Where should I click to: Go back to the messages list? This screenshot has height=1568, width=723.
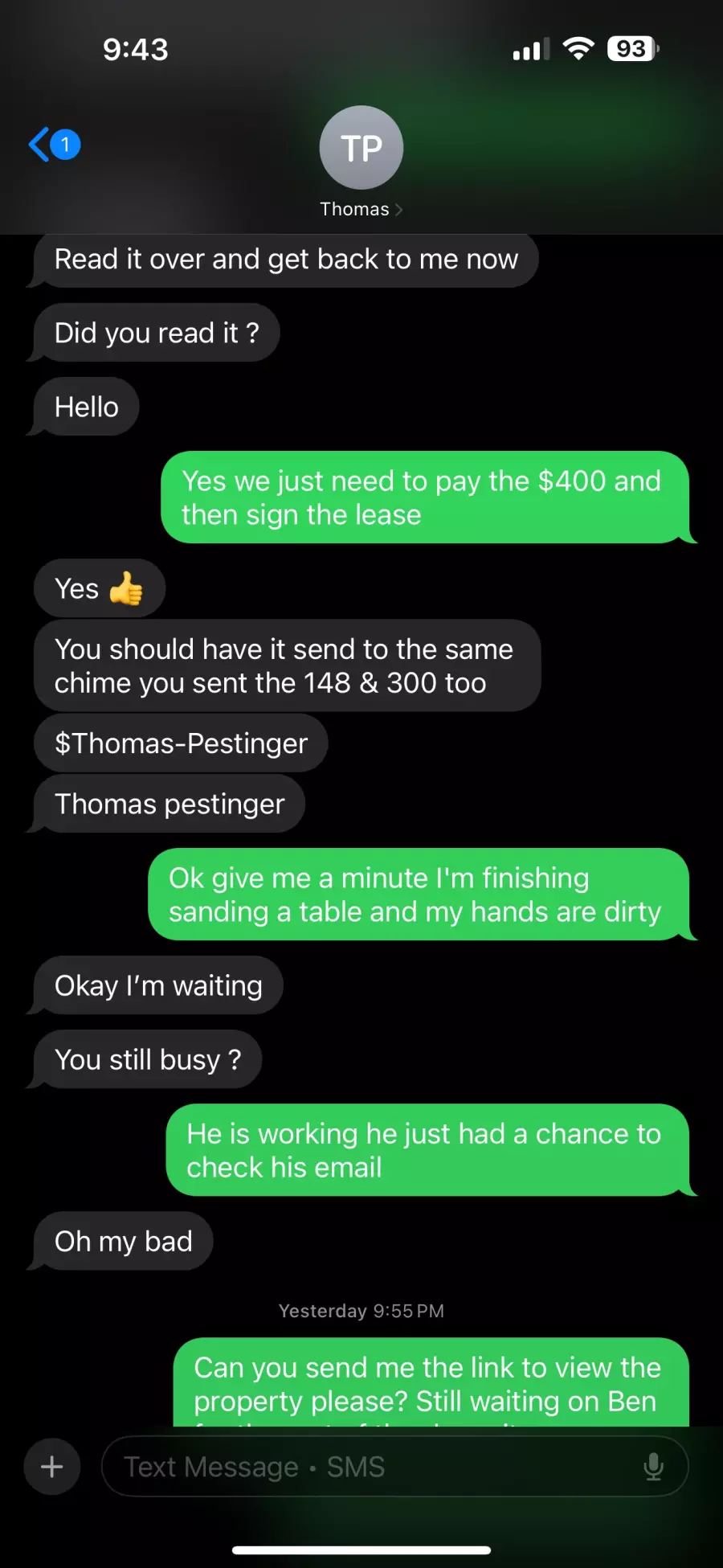click(54, 145)
